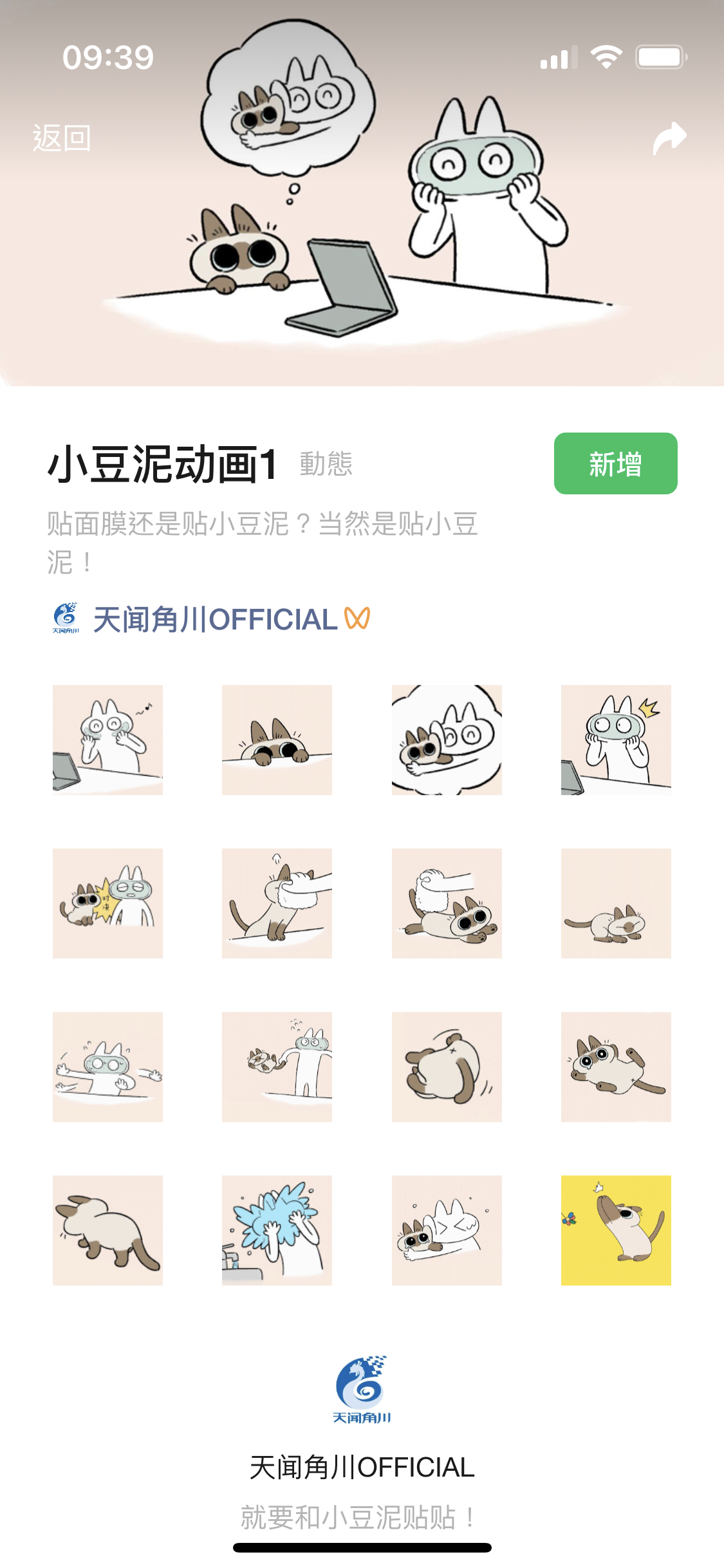724x1568 pixels.
Task: Preview the walking Siamese cat sticker
Action: 107,1230
